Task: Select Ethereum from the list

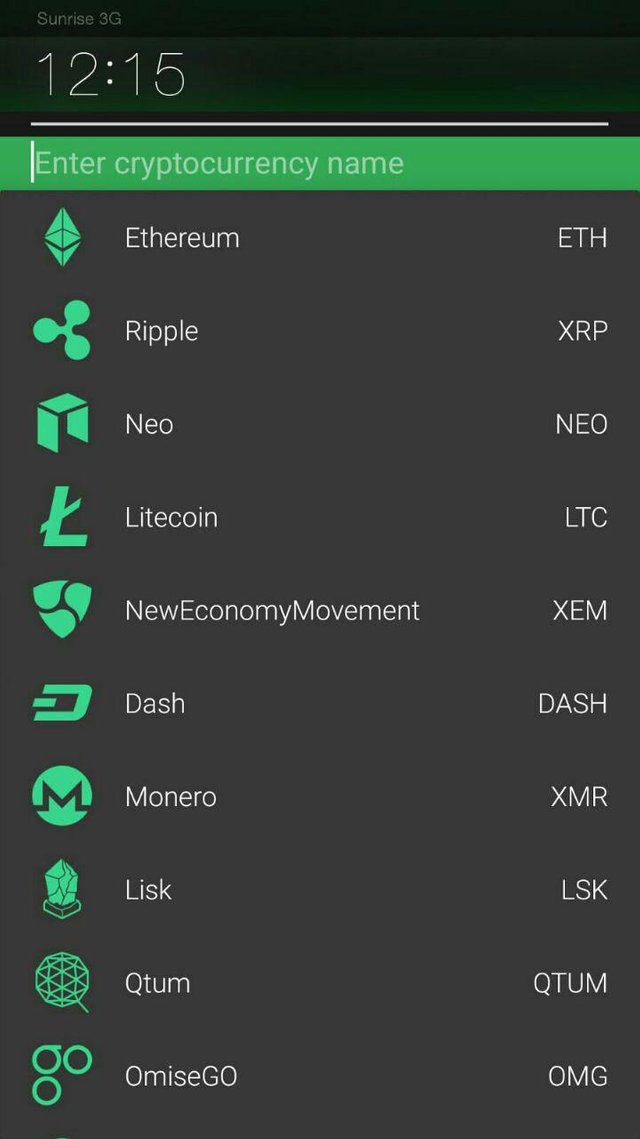Action: (320, 238)
